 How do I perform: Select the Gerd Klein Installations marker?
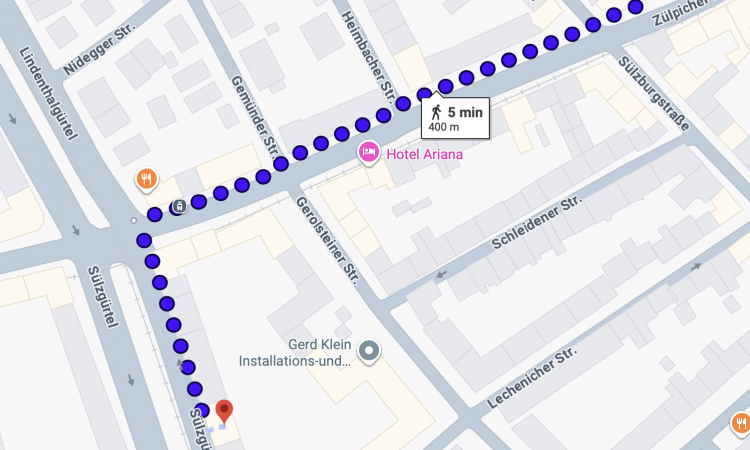369,351
